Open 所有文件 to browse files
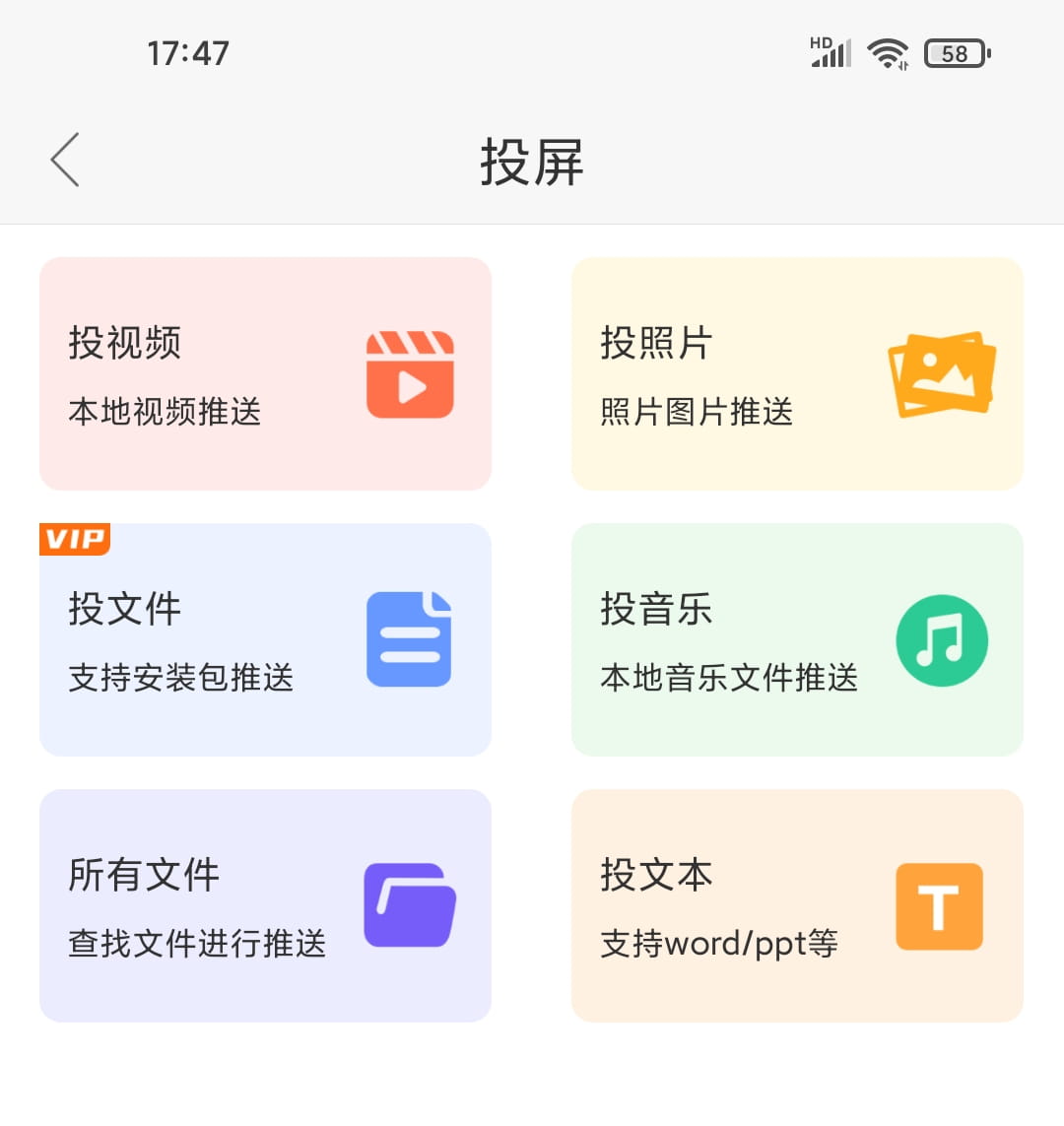Image resolution: width=1064 pixels, height=1126 pixels. click(x=264, y=905)
